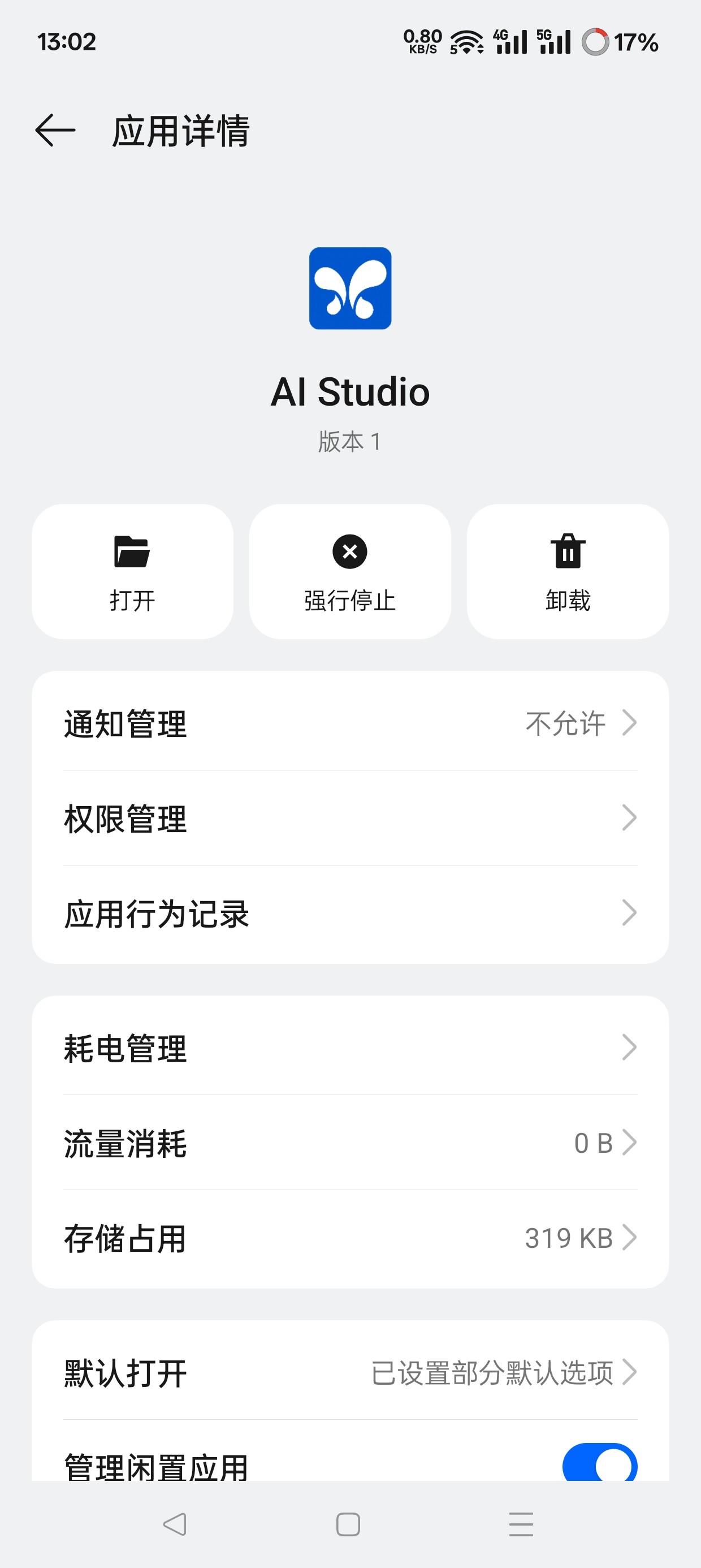Go back from 应用详情 page
Image resolution: width=701 pixels, height=1568 pixels.
pos(55,130)
